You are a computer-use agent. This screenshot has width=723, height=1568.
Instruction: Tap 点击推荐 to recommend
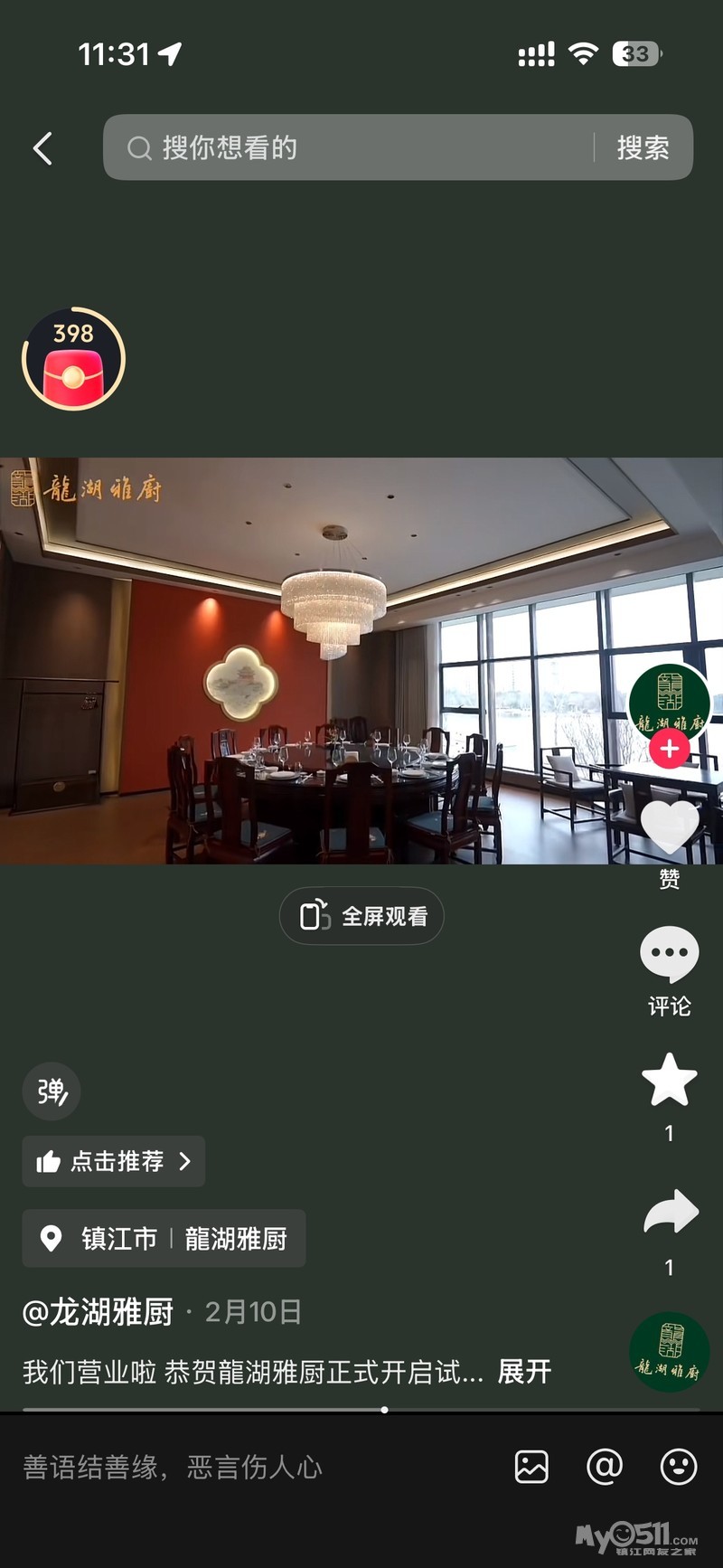(114, 1161)
